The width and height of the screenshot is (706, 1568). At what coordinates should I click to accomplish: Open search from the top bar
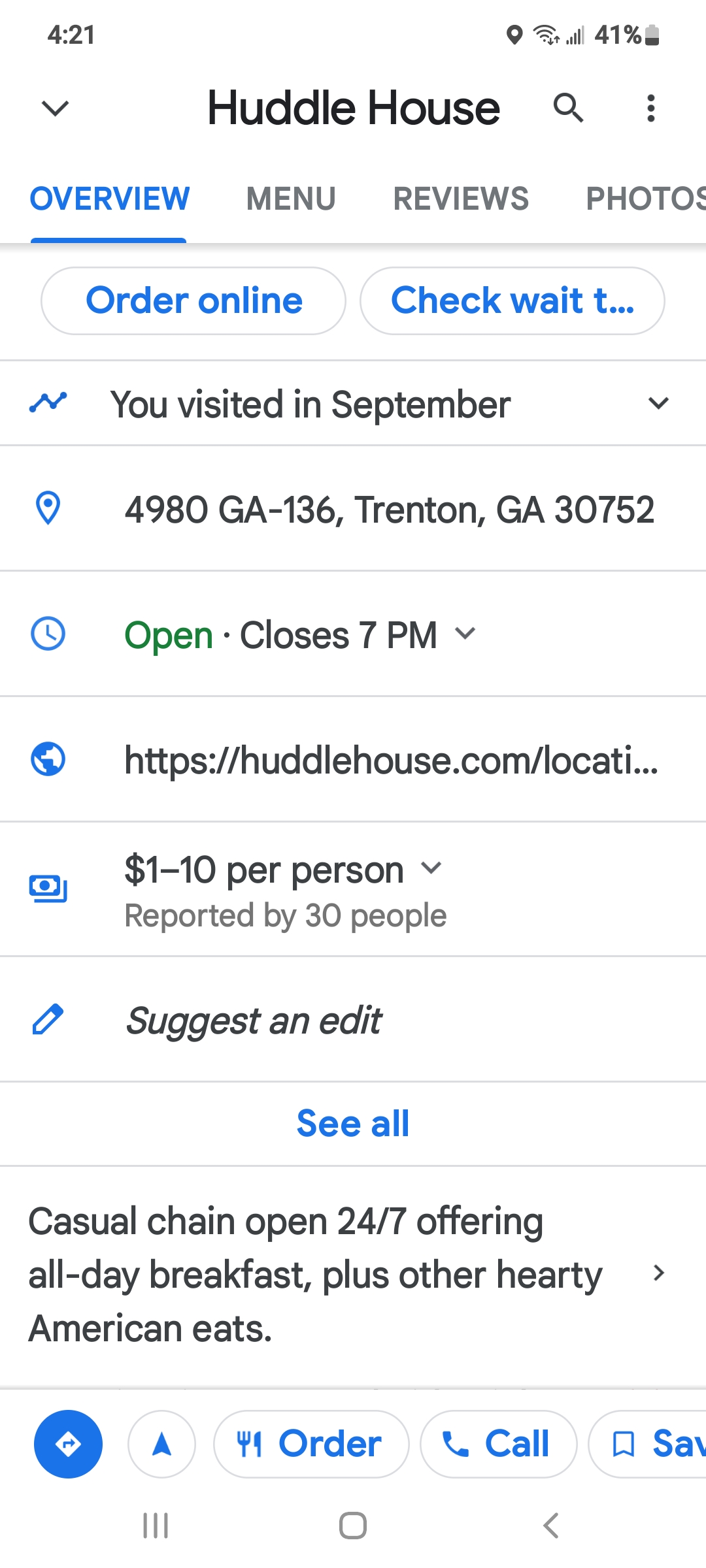[x=568, y=108]
